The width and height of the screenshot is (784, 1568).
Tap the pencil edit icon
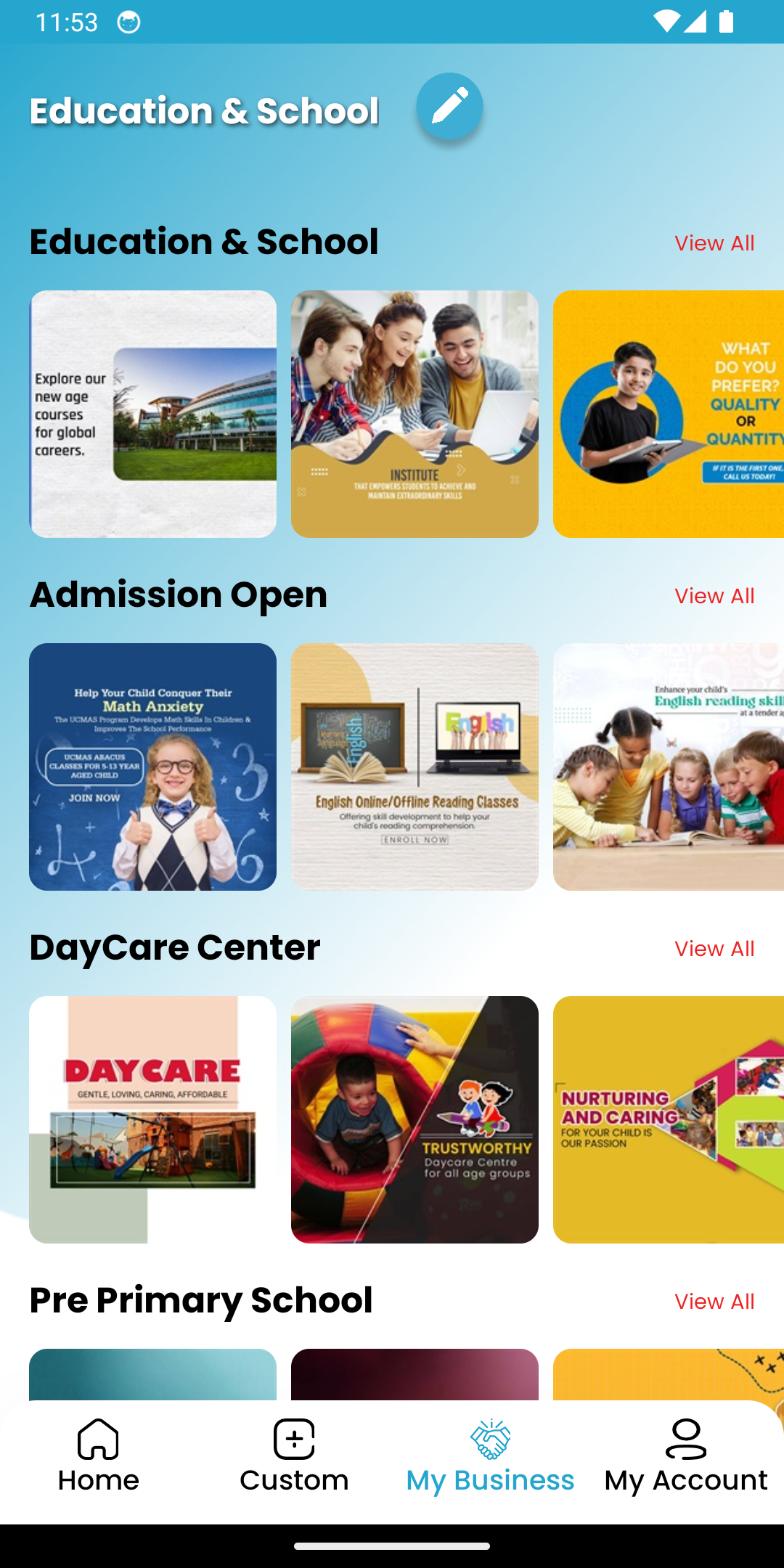(449, 106)
